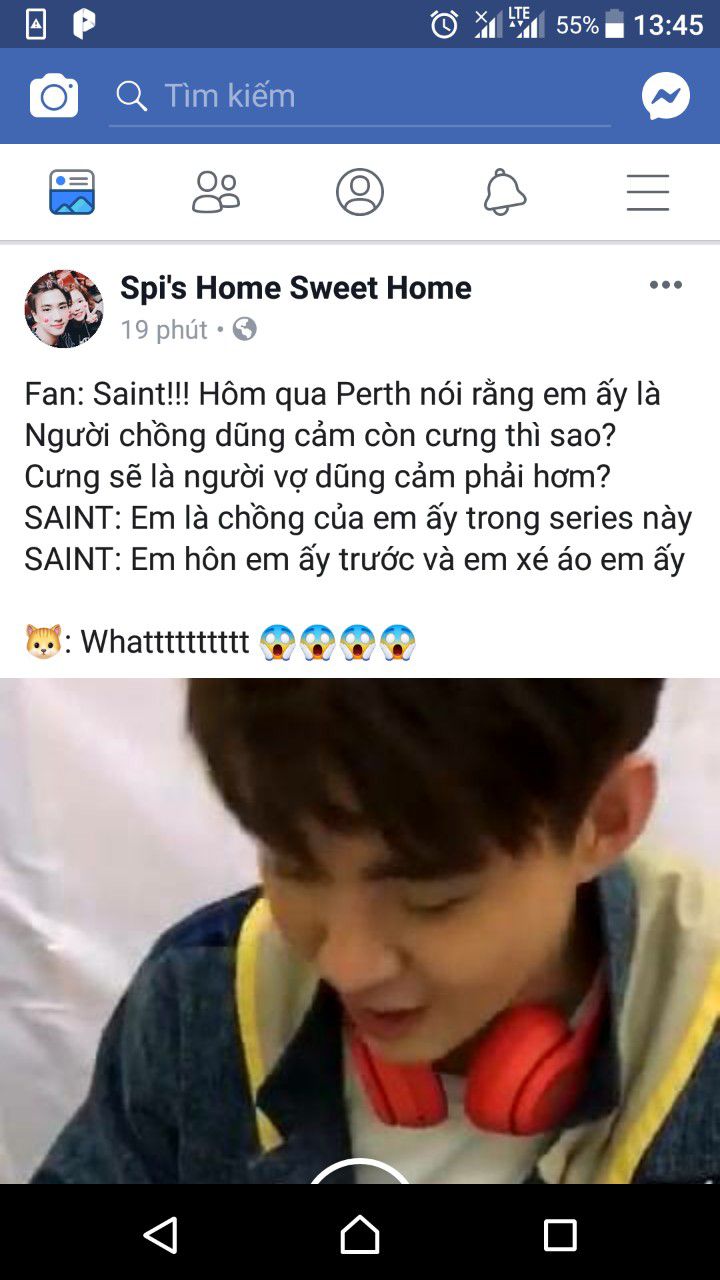Go back with the system back button
The image size is (720, 1280).
pos(161,1235)
